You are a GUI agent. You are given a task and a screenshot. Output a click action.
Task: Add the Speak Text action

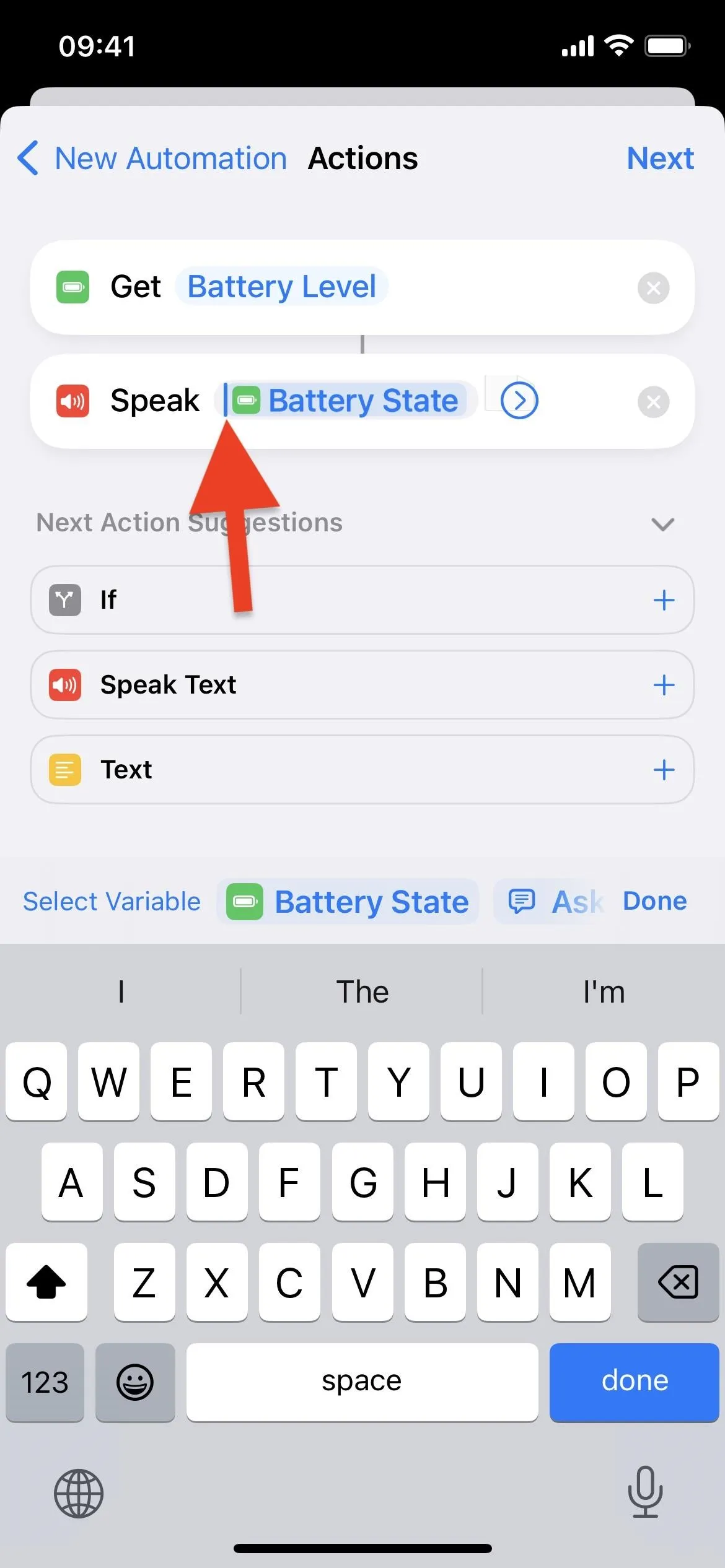click(664, 685)
